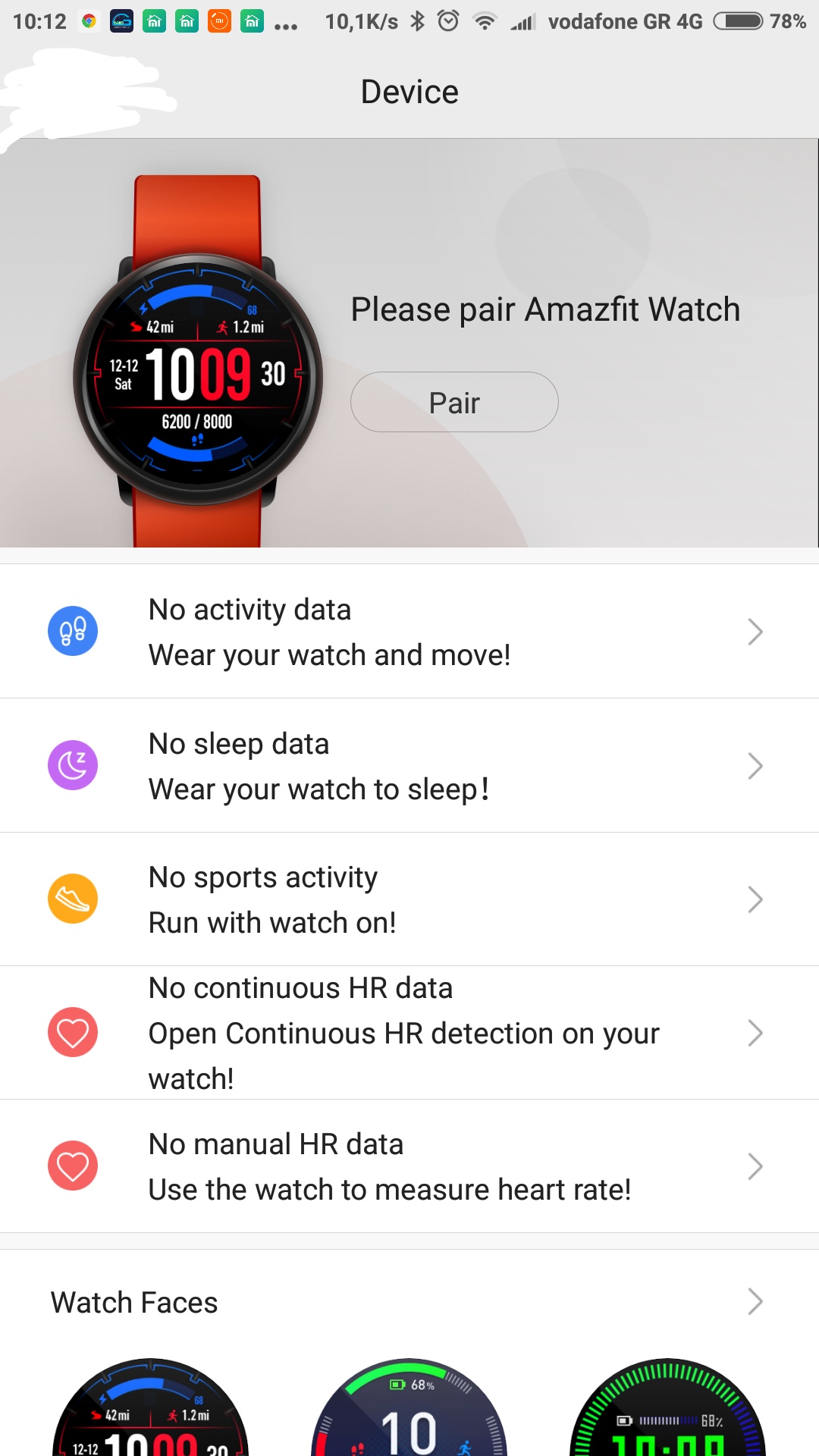Select the red and blue watch face
The width and height of the screenshot is (819, 1456).
(150, 1407)
